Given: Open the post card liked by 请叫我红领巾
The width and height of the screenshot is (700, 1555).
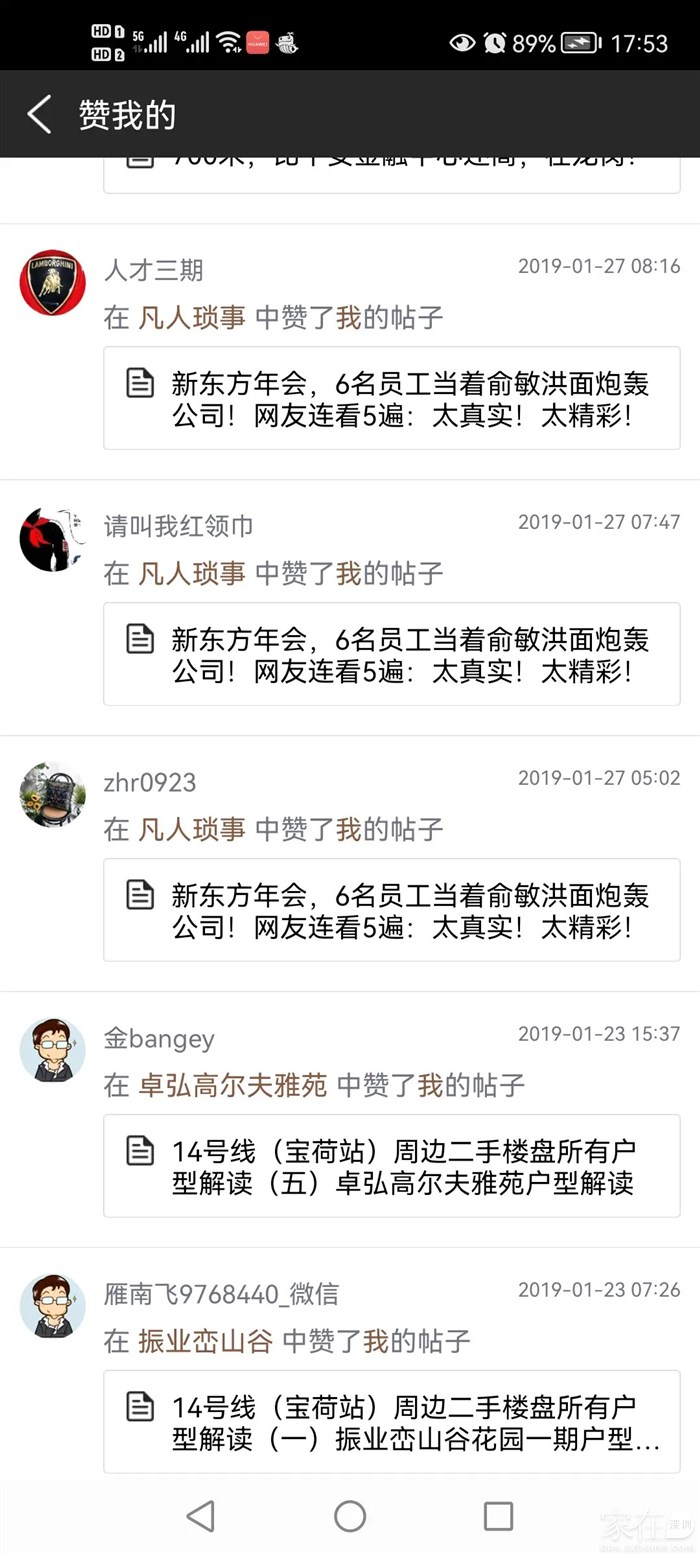Looking at the screenshot, I should [x=391, y=654].
